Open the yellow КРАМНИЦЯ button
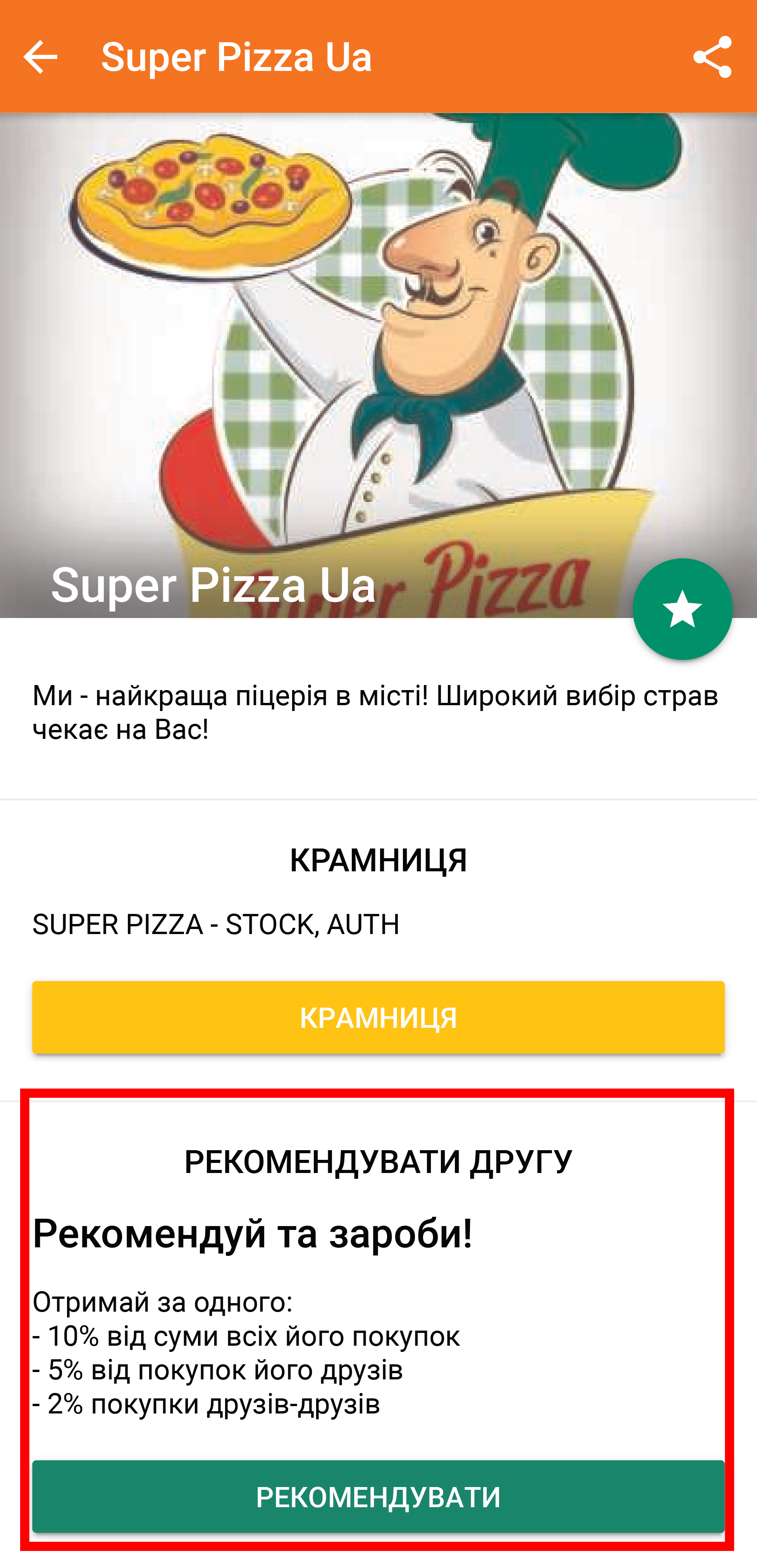 pos(378,1017)
